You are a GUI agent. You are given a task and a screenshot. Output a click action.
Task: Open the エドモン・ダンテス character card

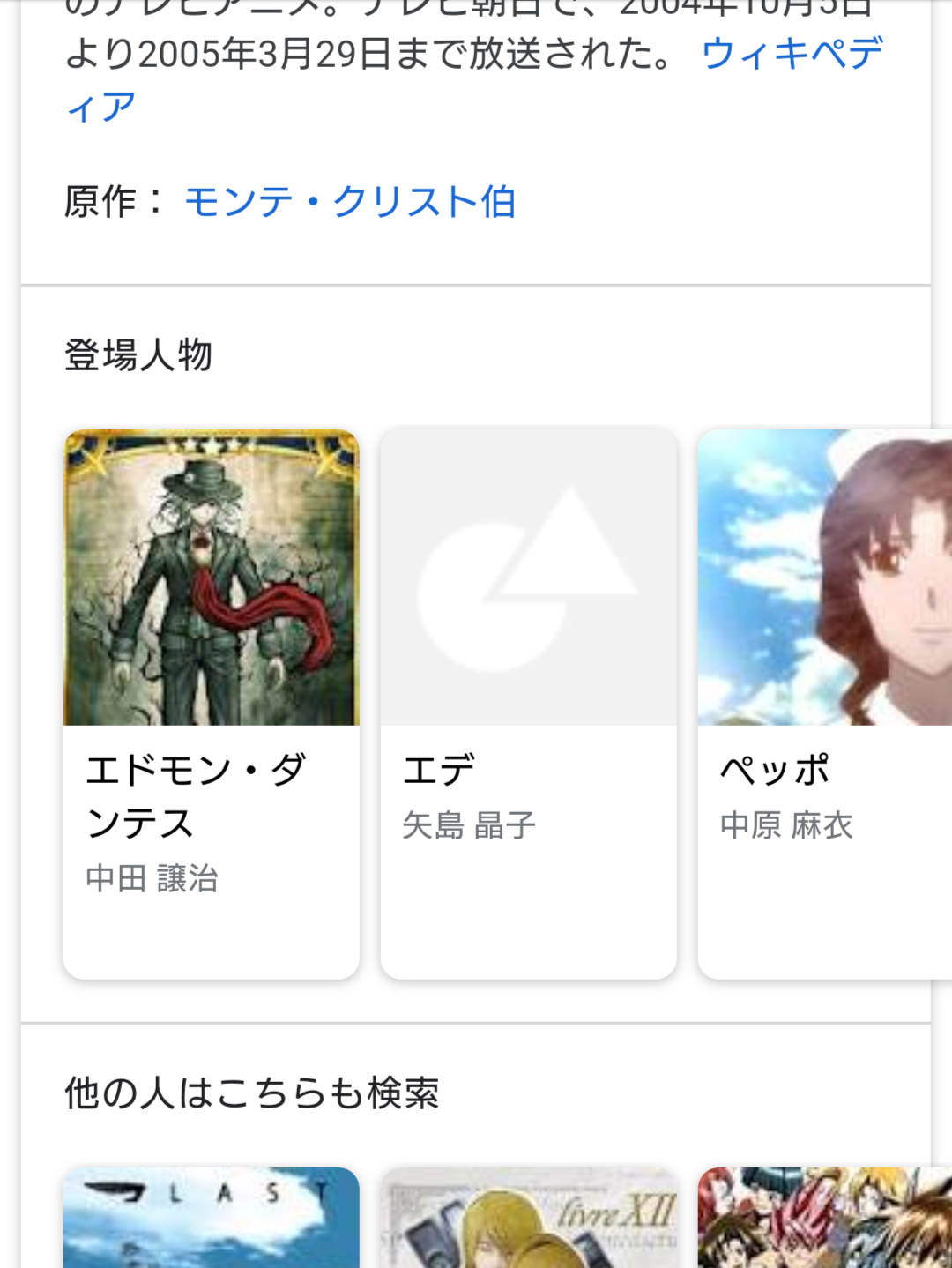pos(212,703)
